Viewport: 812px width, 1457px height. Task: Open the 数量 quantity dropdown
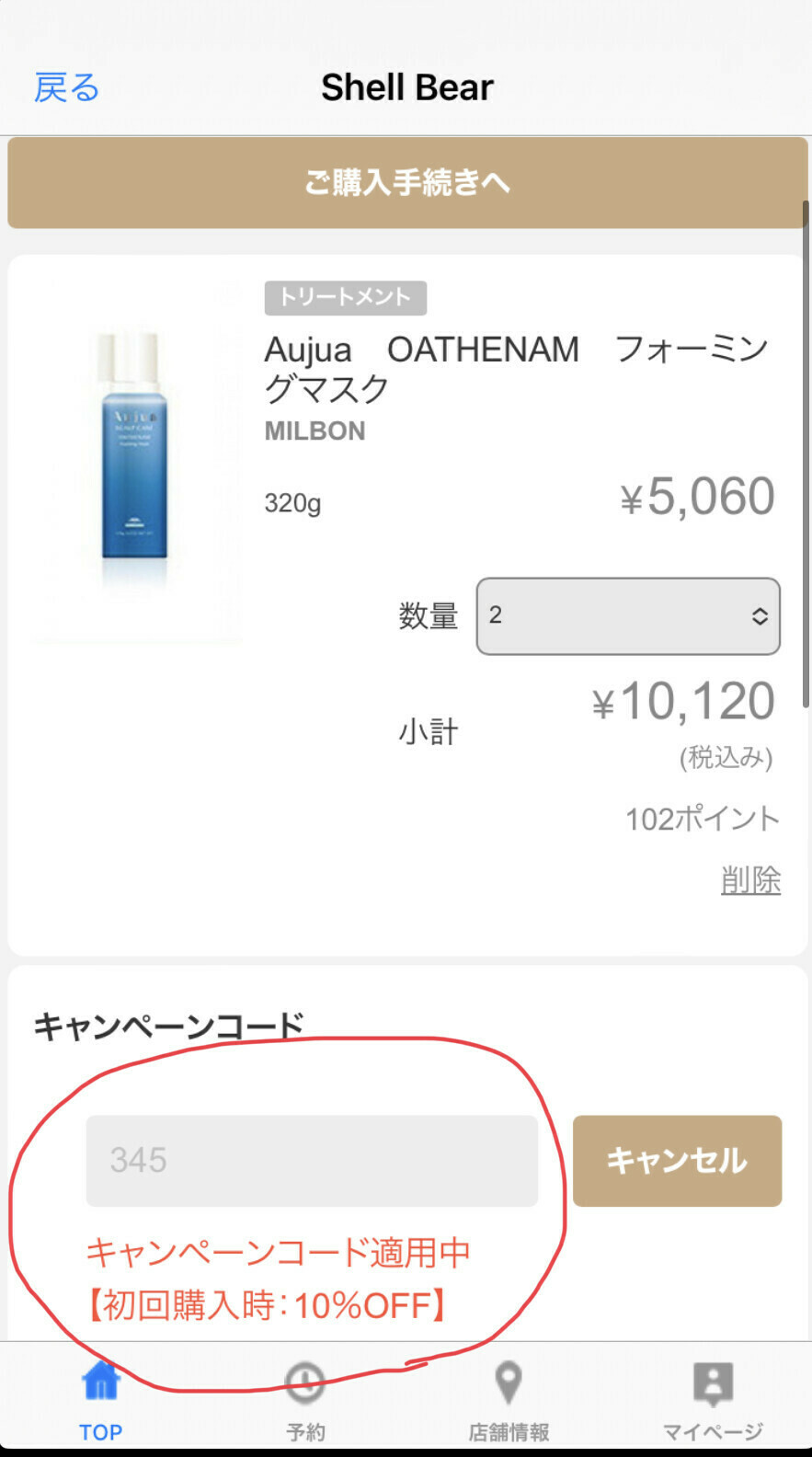[627, 615]
